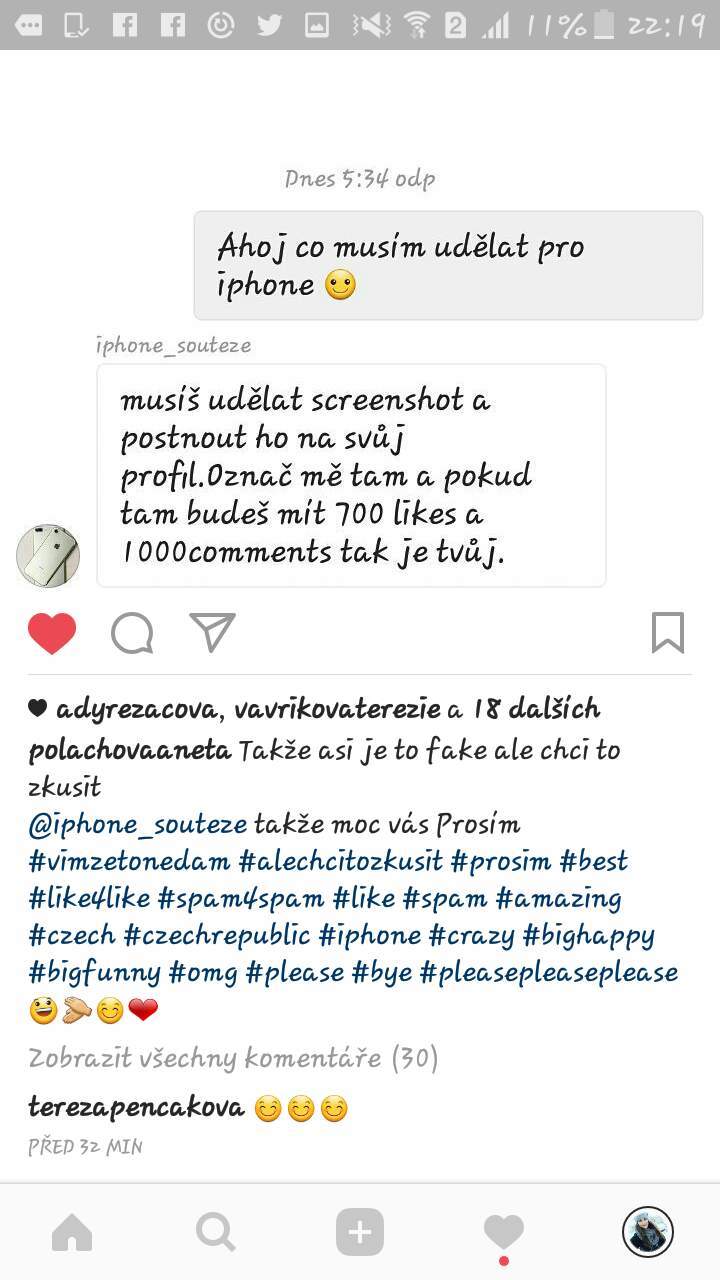
Task: Create a new post with the plus tab
Action: click(x=360, y=1232)
